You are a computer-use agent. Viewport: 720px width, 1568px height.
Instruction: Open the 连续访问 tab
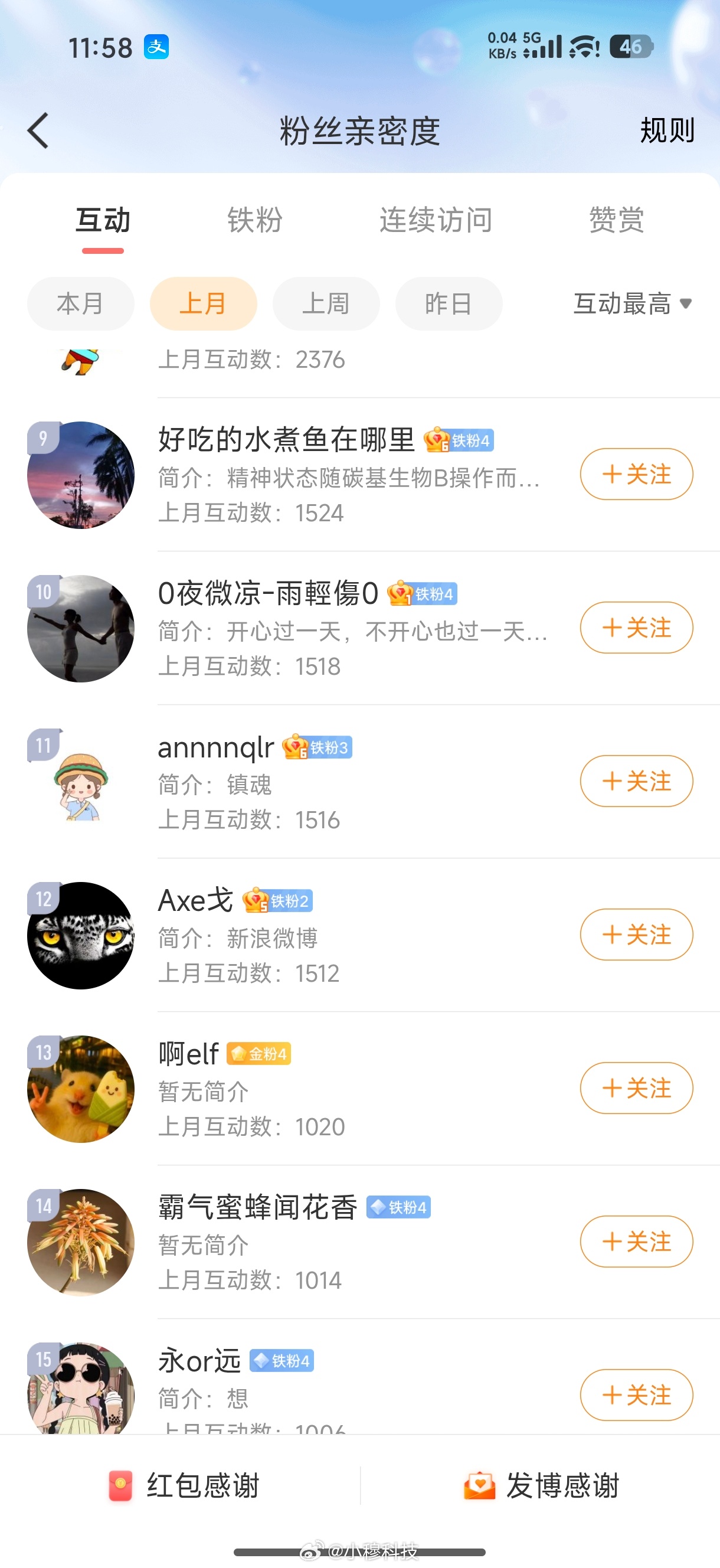tap(436, 220)
